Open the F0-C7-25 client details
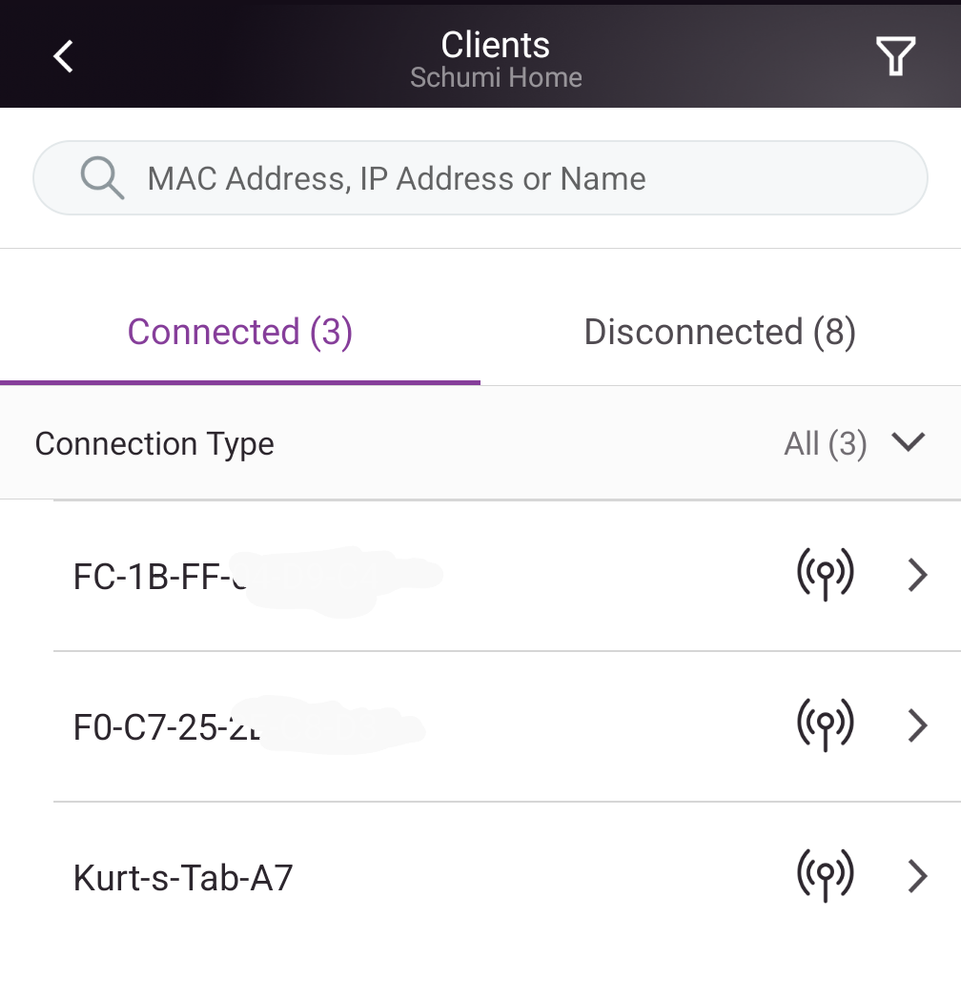The width and height of the screenshot is (961, 999). click(480, 727)
